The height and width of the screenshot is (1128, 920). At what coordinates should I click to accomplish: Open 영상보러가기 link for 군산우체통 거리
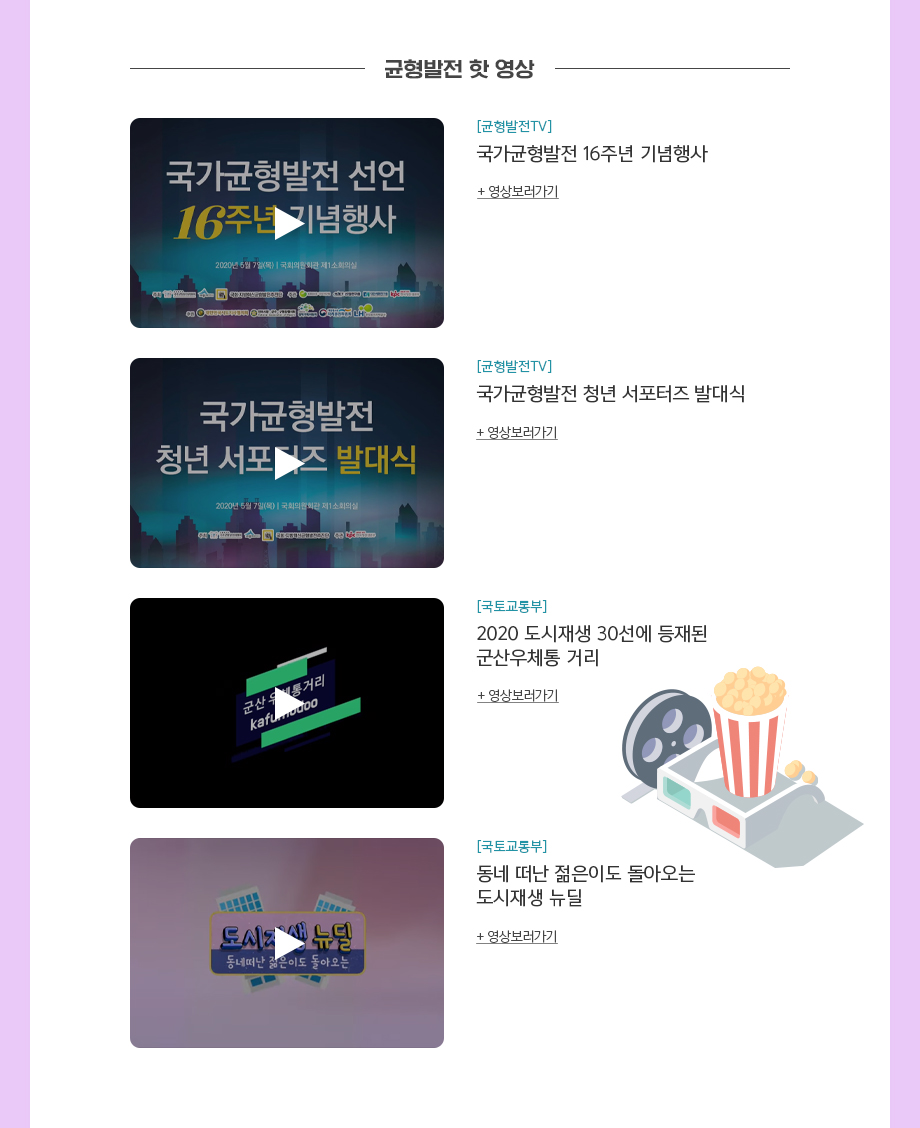click(517, 695)
